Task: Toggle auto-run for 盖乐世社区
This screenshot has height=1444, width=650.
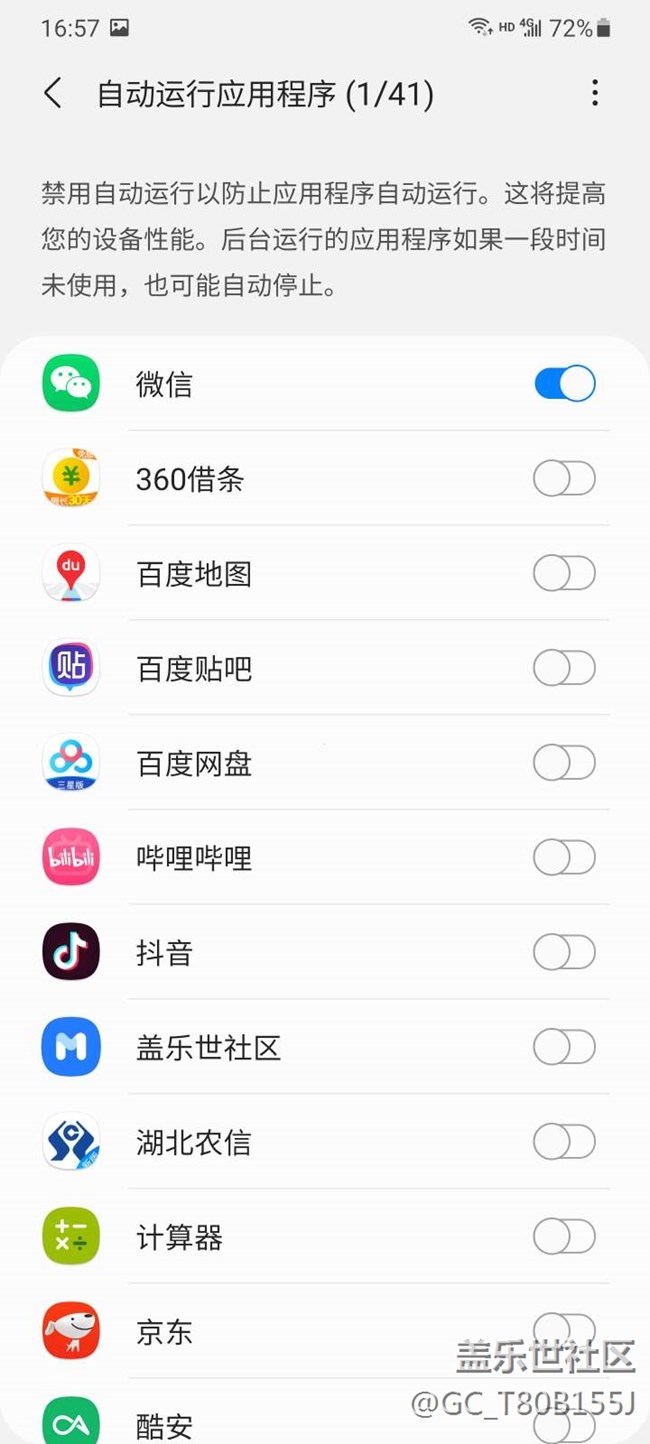Action: point(565,1047)
